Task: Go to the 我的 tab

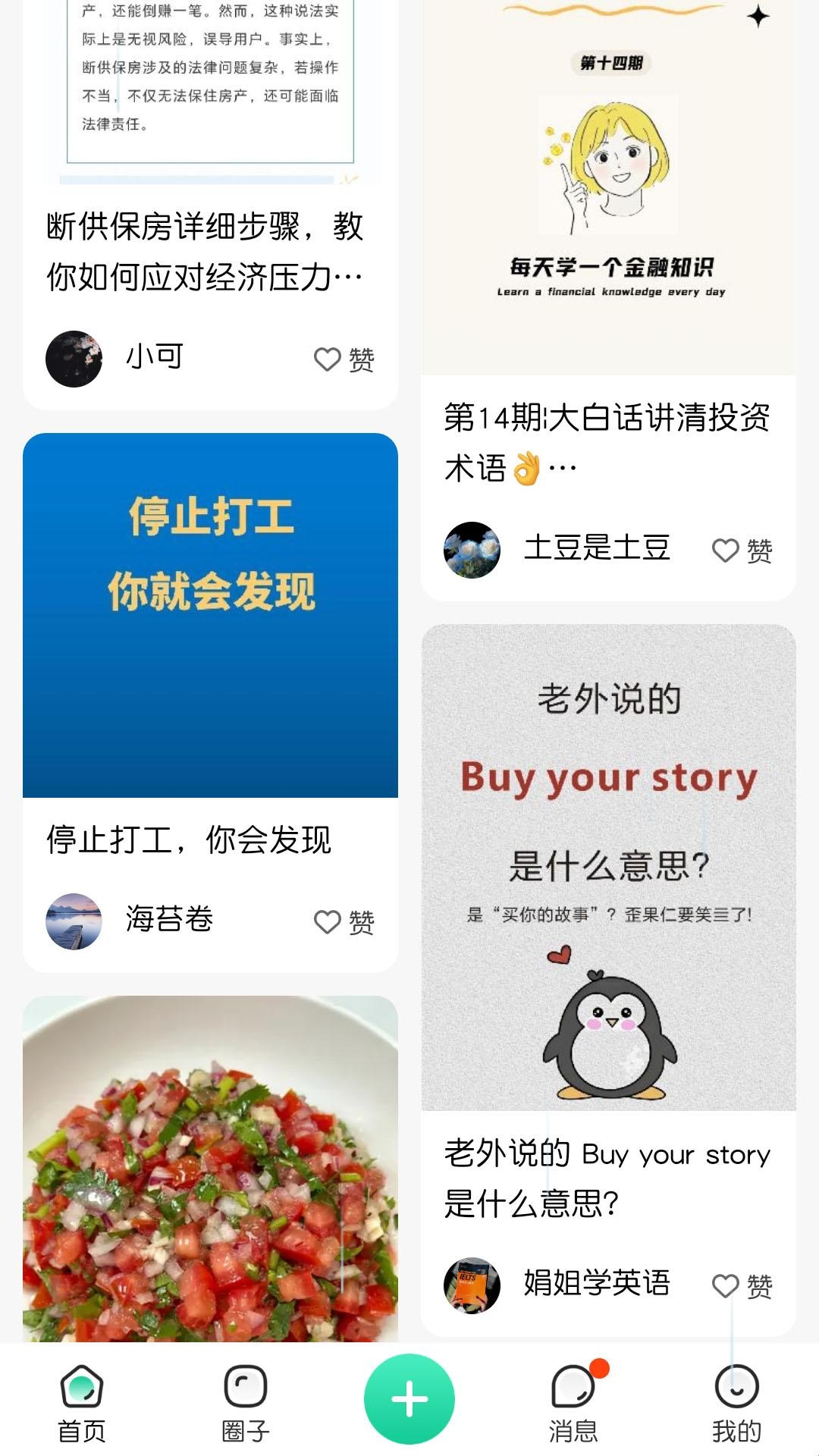Action: [x=737, y=1403]
